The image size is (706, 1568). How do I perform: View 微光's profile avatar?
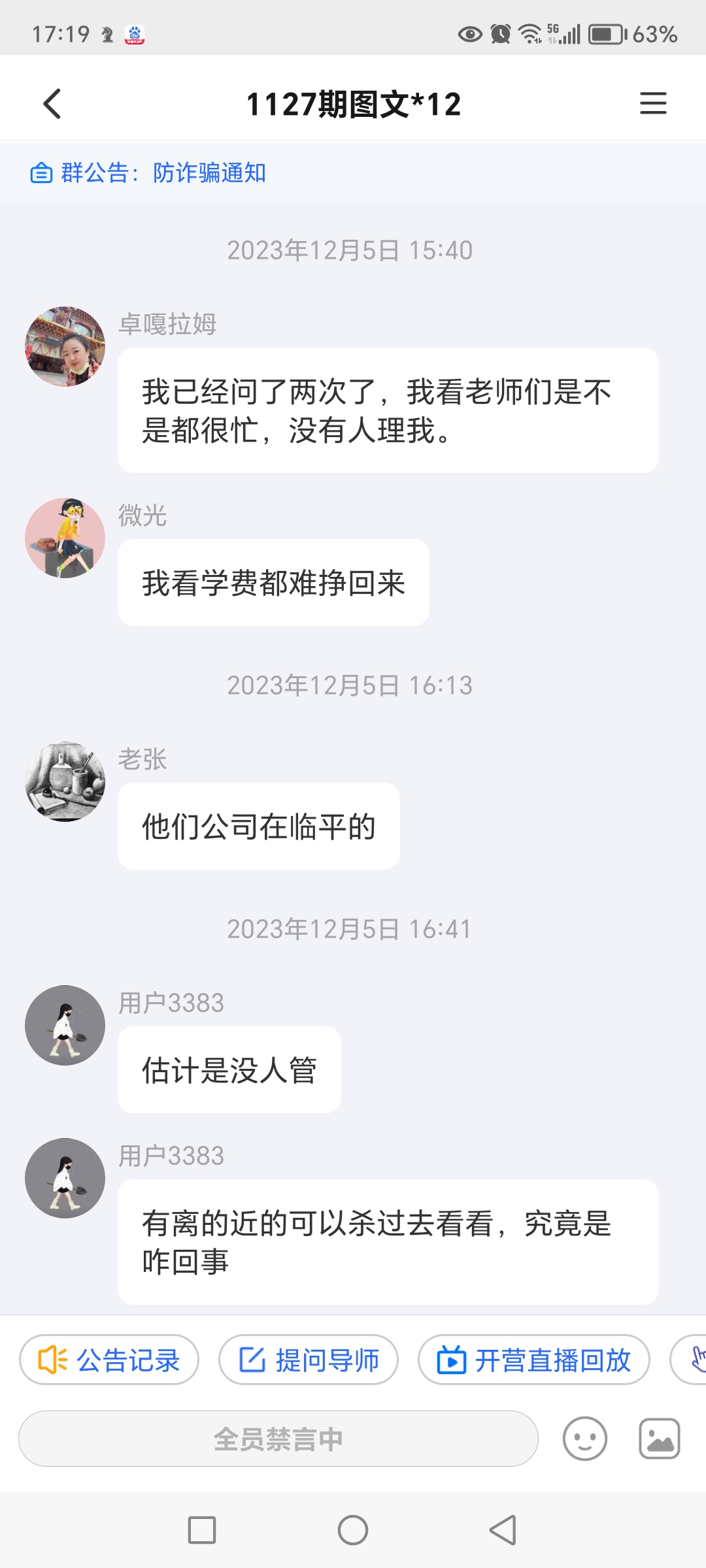(x=65, y=538)
